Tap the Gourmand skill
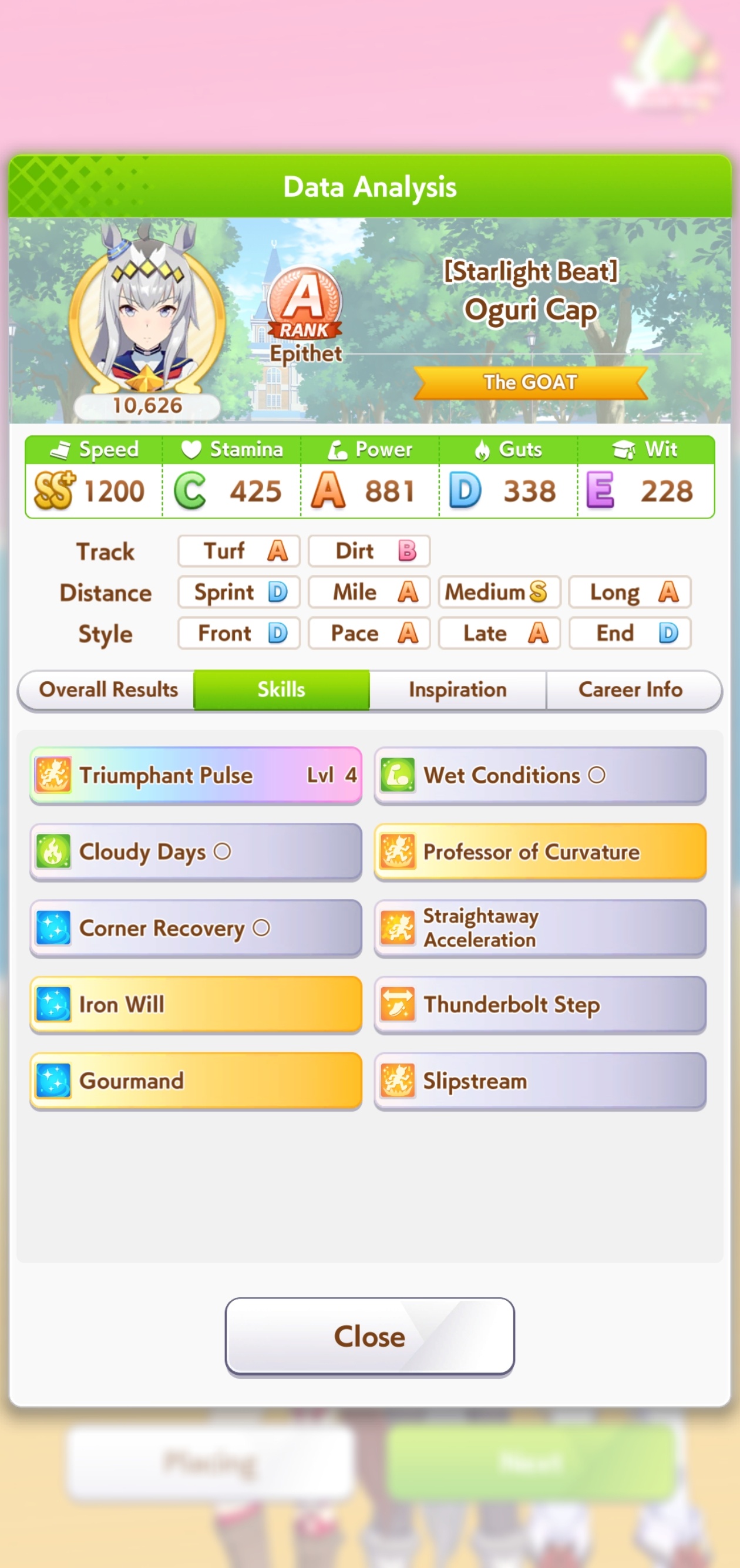Viewport: 740px width, 1568px height. tap(196, 1081)
